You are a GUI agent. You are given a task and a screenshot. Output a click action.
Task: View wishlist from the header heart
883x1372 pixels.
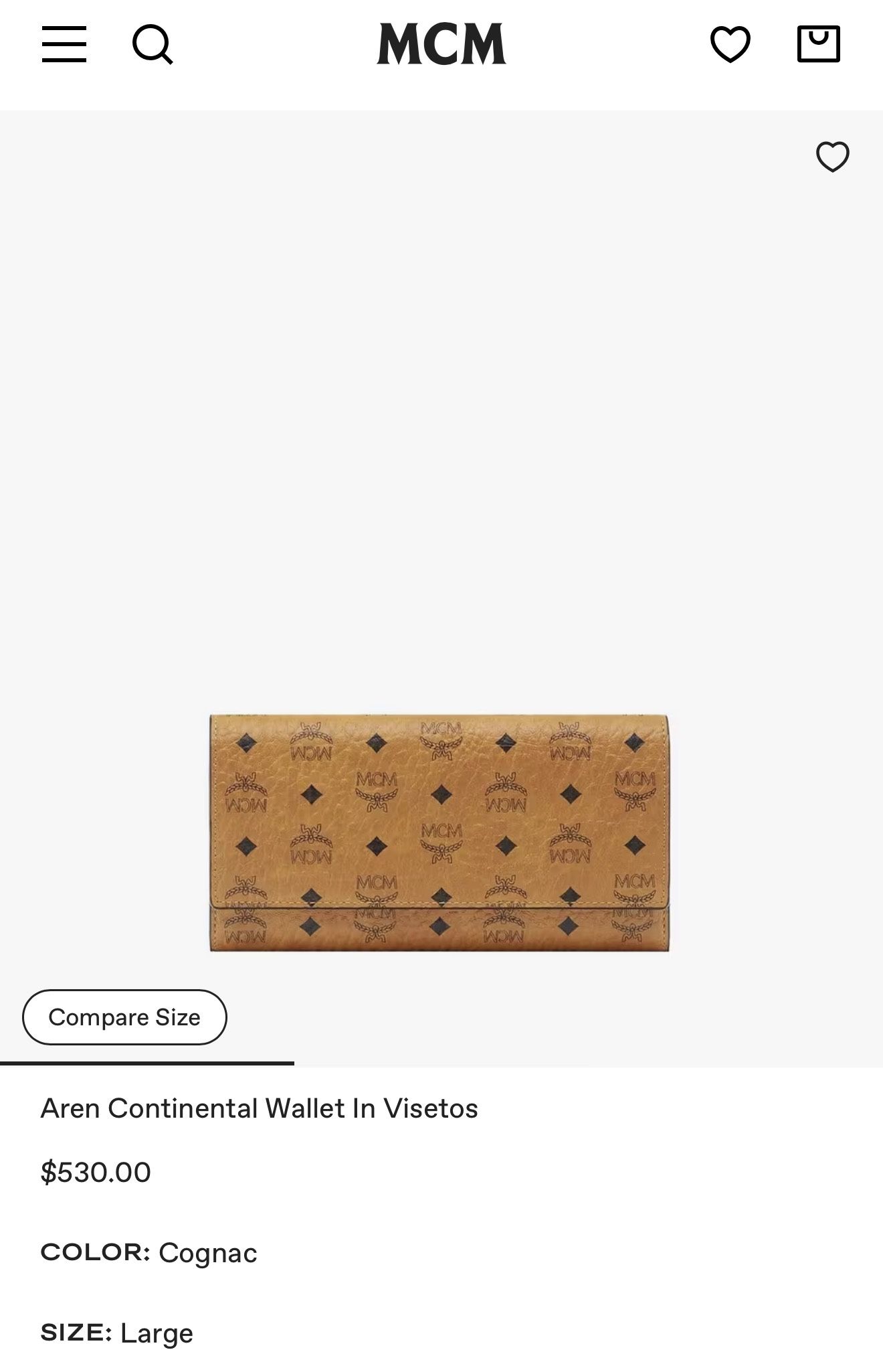pos(730,45)
